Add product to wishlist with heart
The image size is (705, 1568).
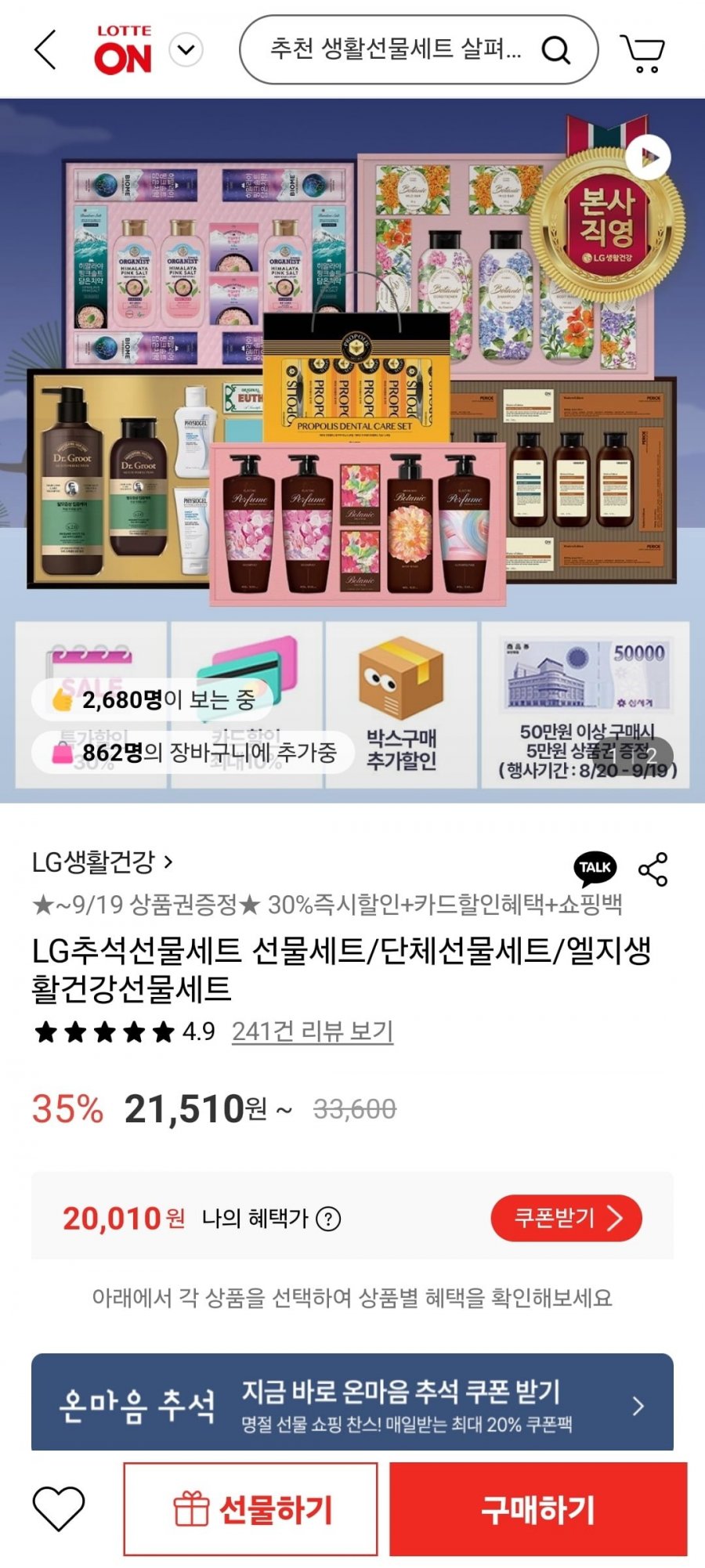tap(59, 1508)
